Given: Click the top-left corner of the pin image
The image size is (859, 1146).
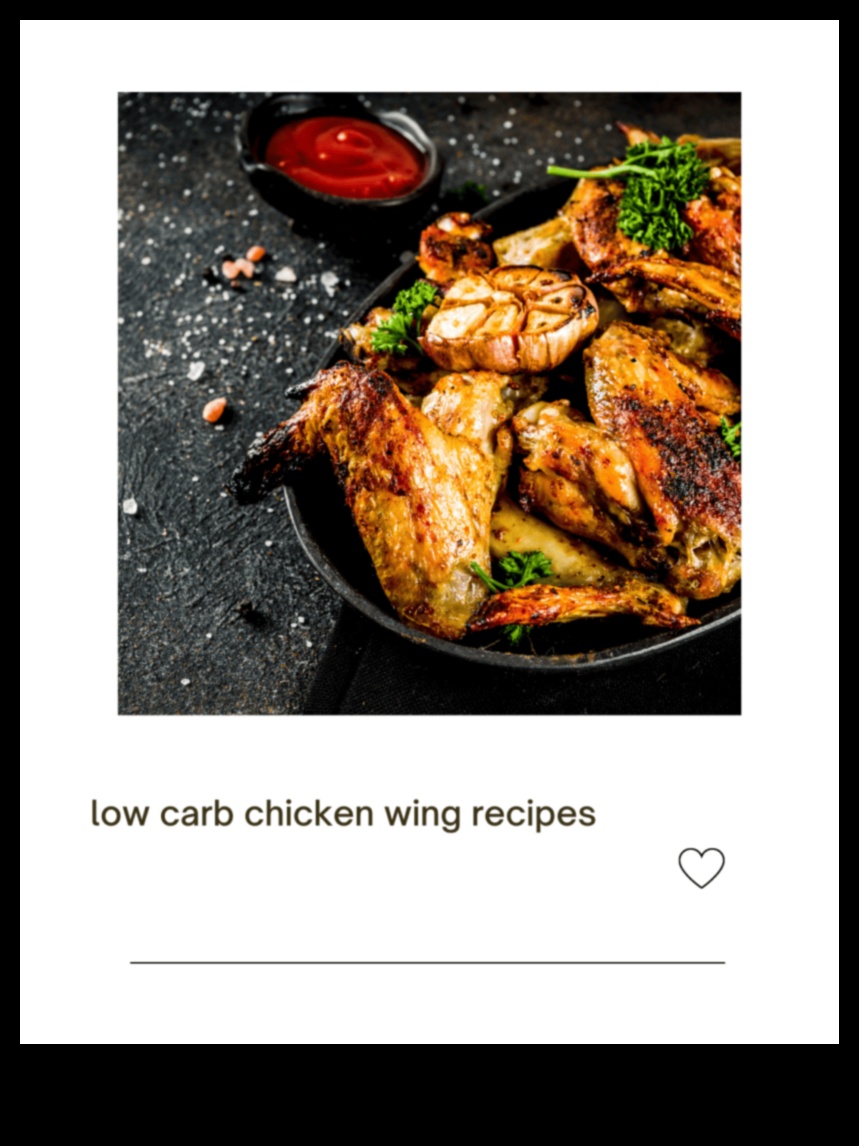Looking at the screenshot, I should click(125, 98).
